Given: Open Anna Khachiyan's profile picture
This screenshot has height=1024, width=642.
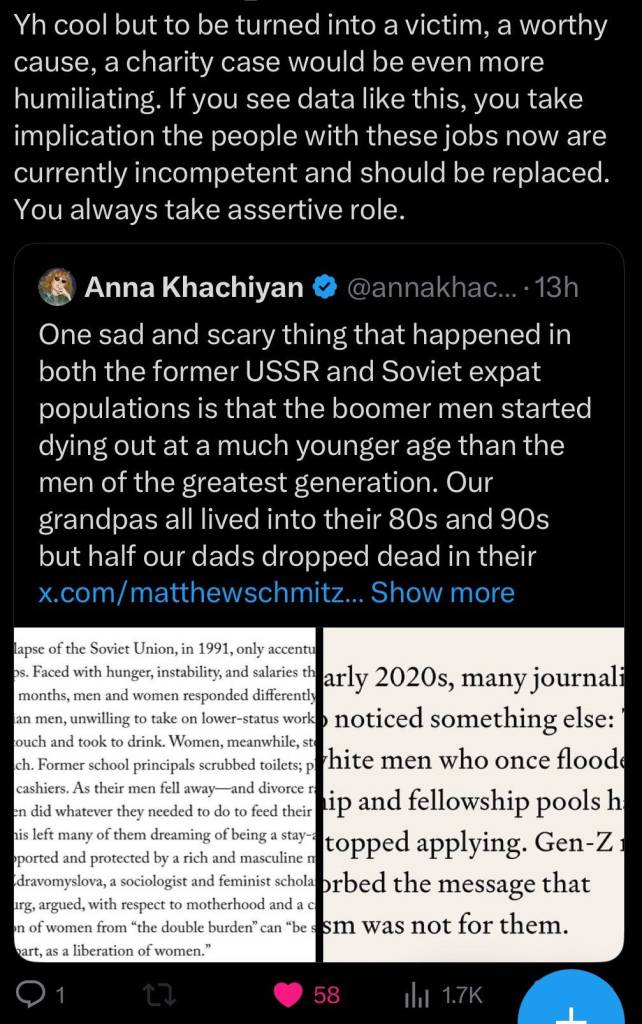Looking at the screenshot, I should point(57,288).
